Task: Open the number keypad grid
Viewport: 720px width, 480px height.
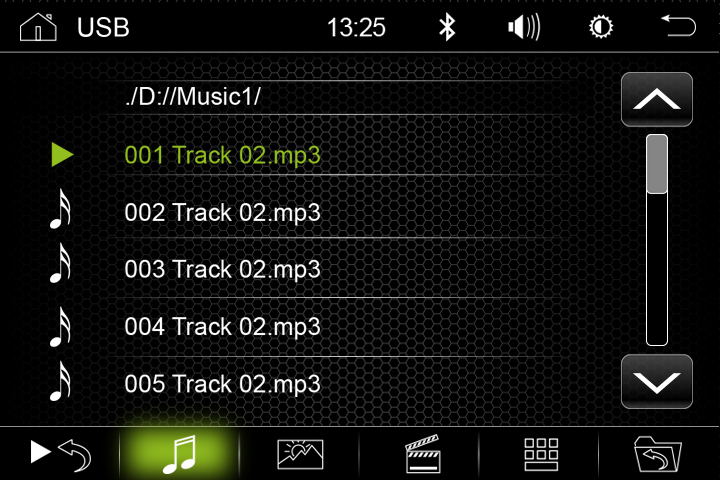Action: point(541,455)
